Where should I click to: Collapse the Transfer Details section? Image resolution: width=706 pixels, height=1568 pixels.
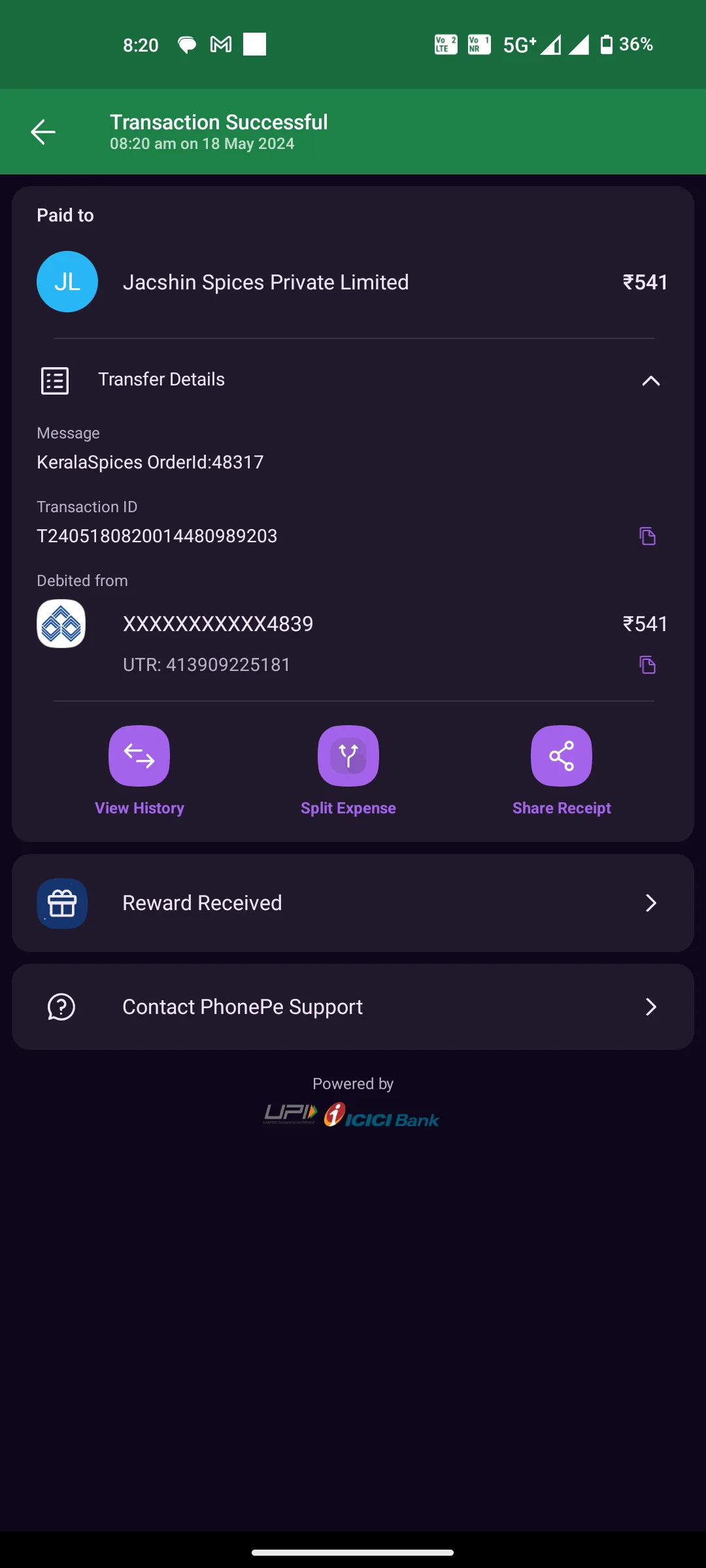(650, 380)
